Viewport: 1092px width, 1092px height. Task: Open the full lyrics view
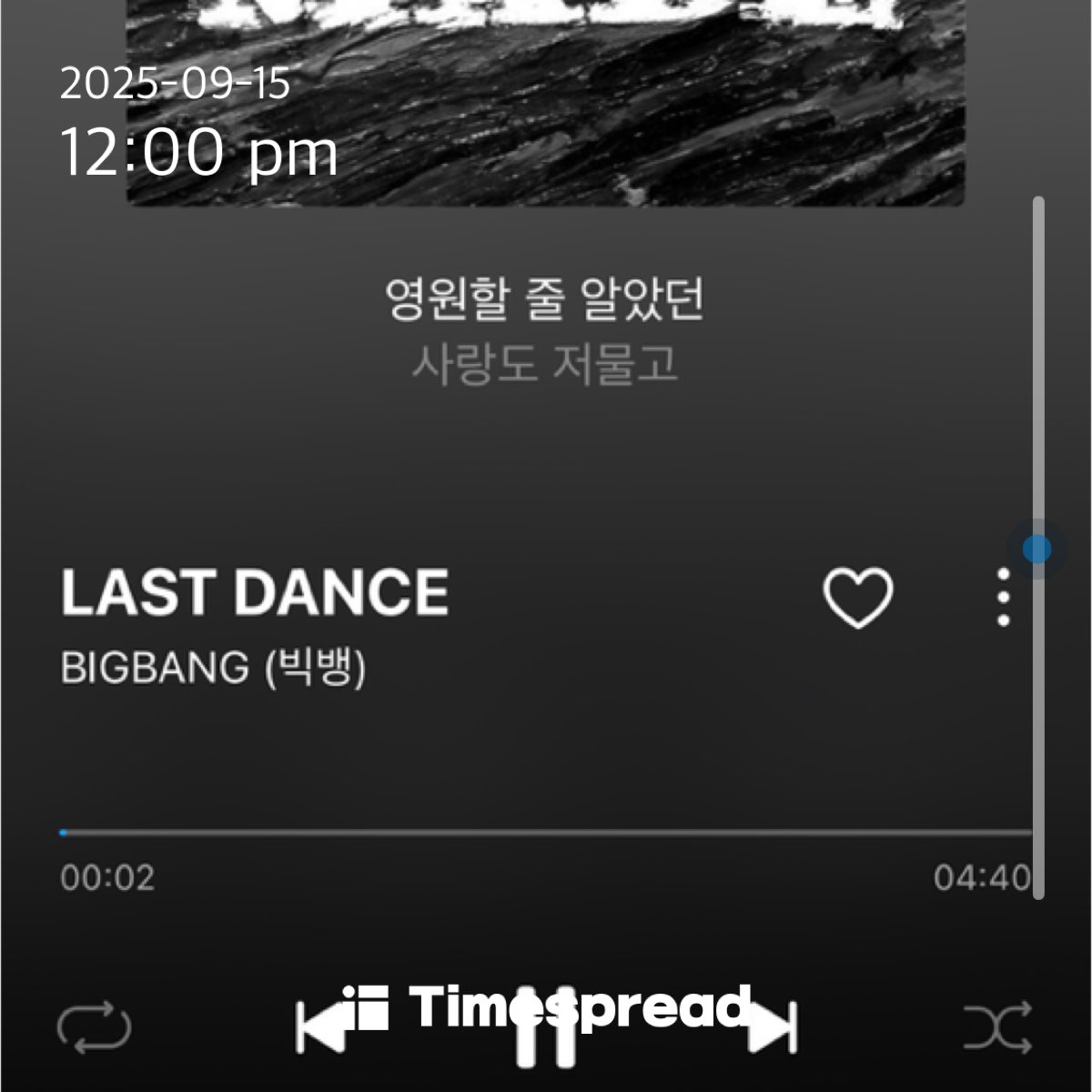544,329
